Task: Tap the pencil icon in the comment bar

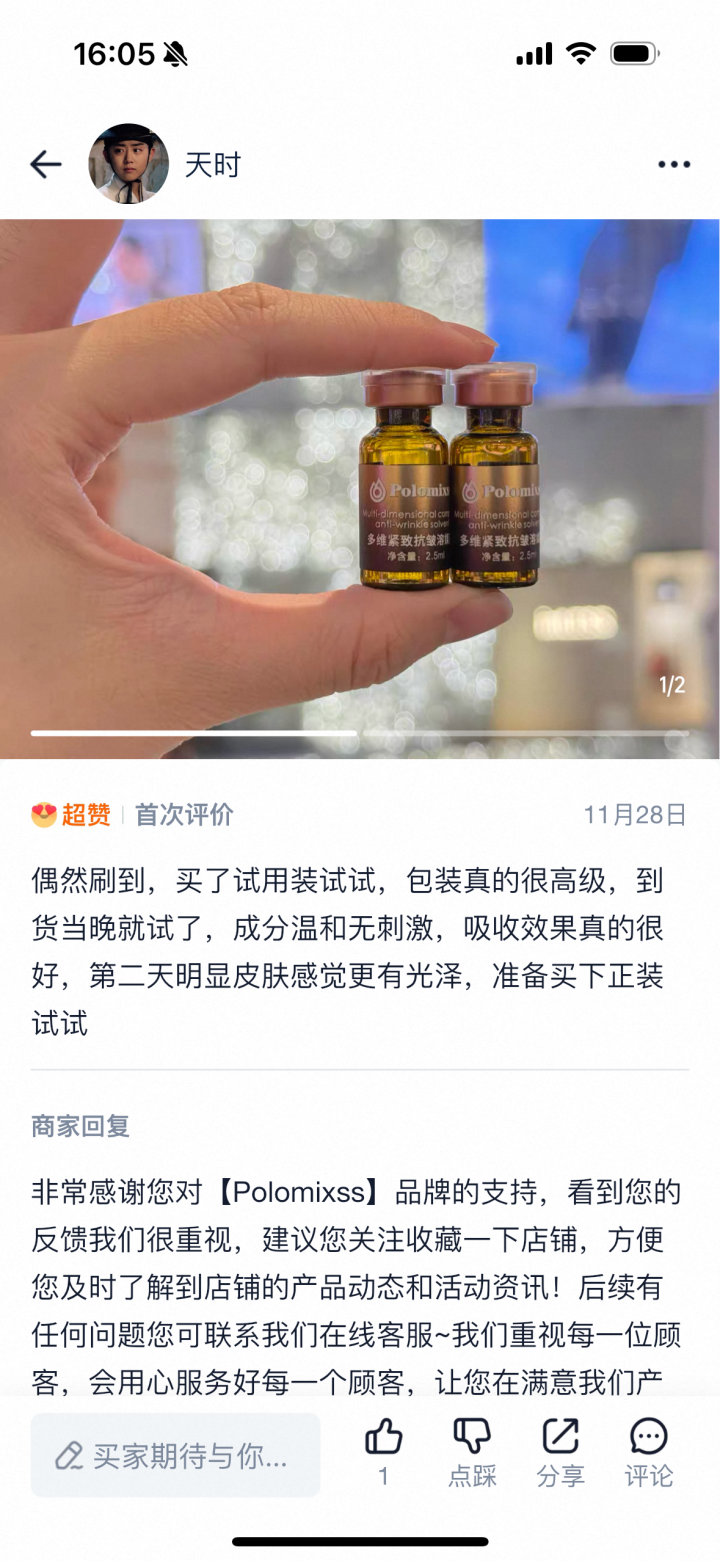Action: tap(70, 1455)
